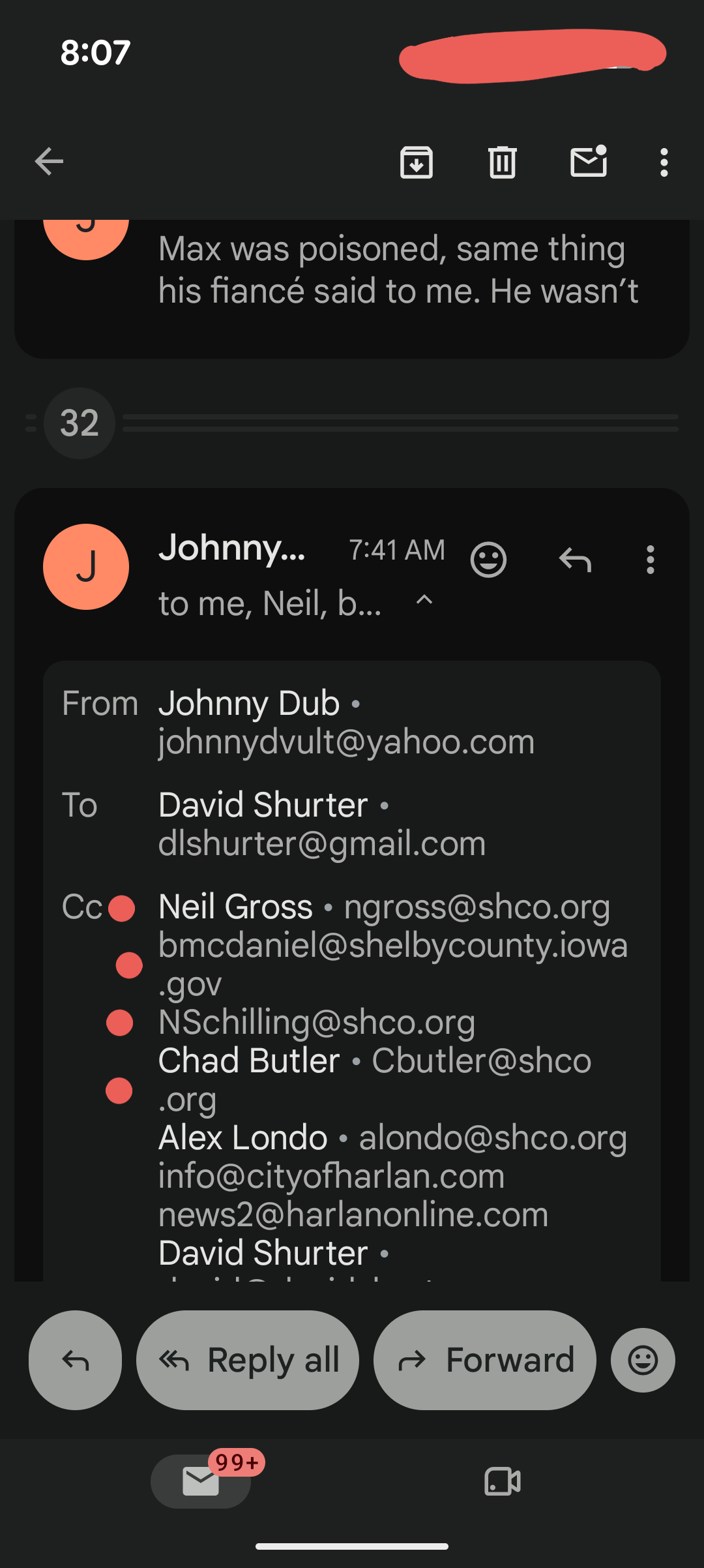
Task: Switch to the Meet video tab
Action: (x=503, y=1481)
